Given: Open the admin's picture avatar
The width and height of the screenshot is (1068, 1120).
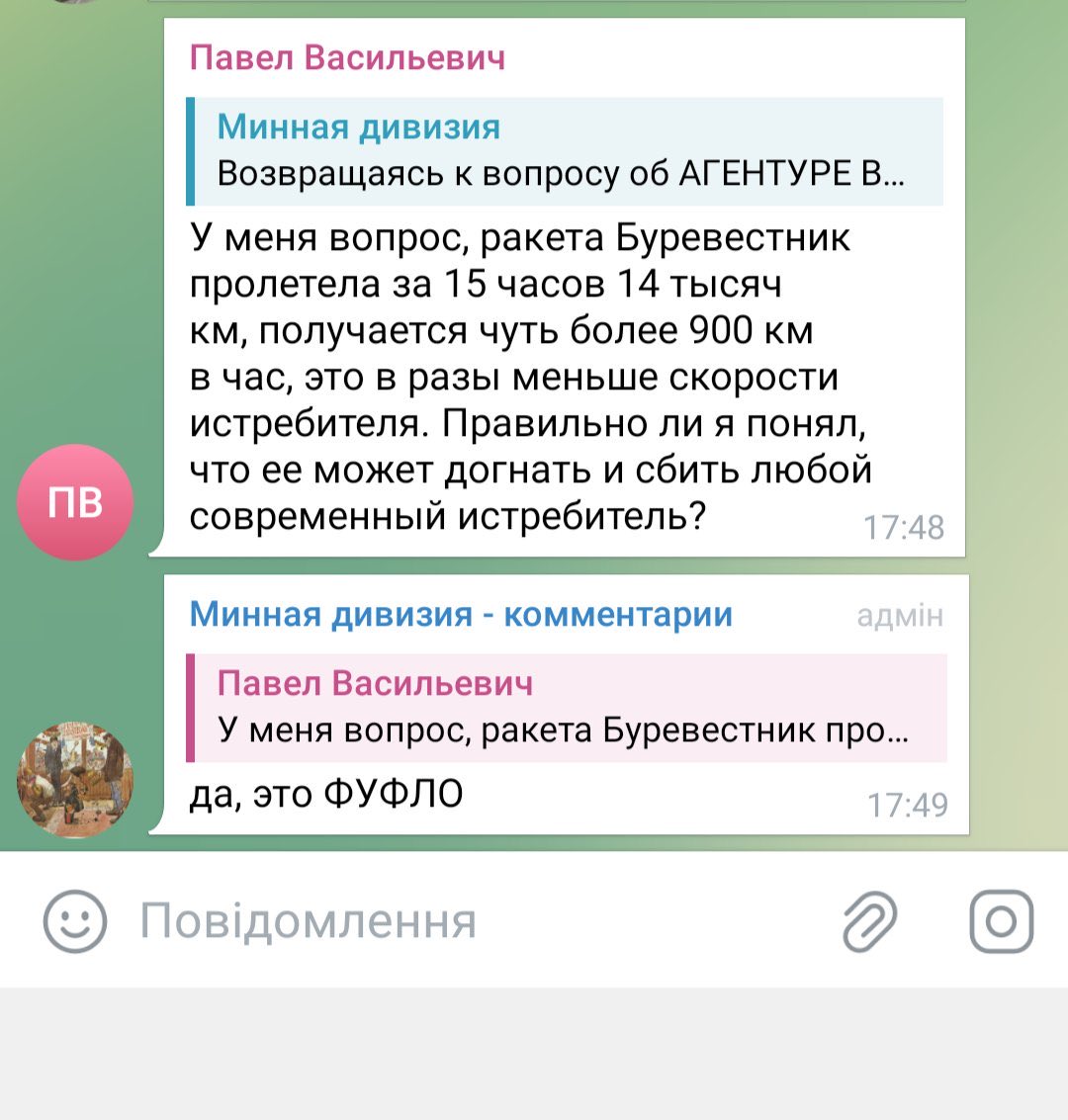Looking at the screenshot, I should pos(74,779).
